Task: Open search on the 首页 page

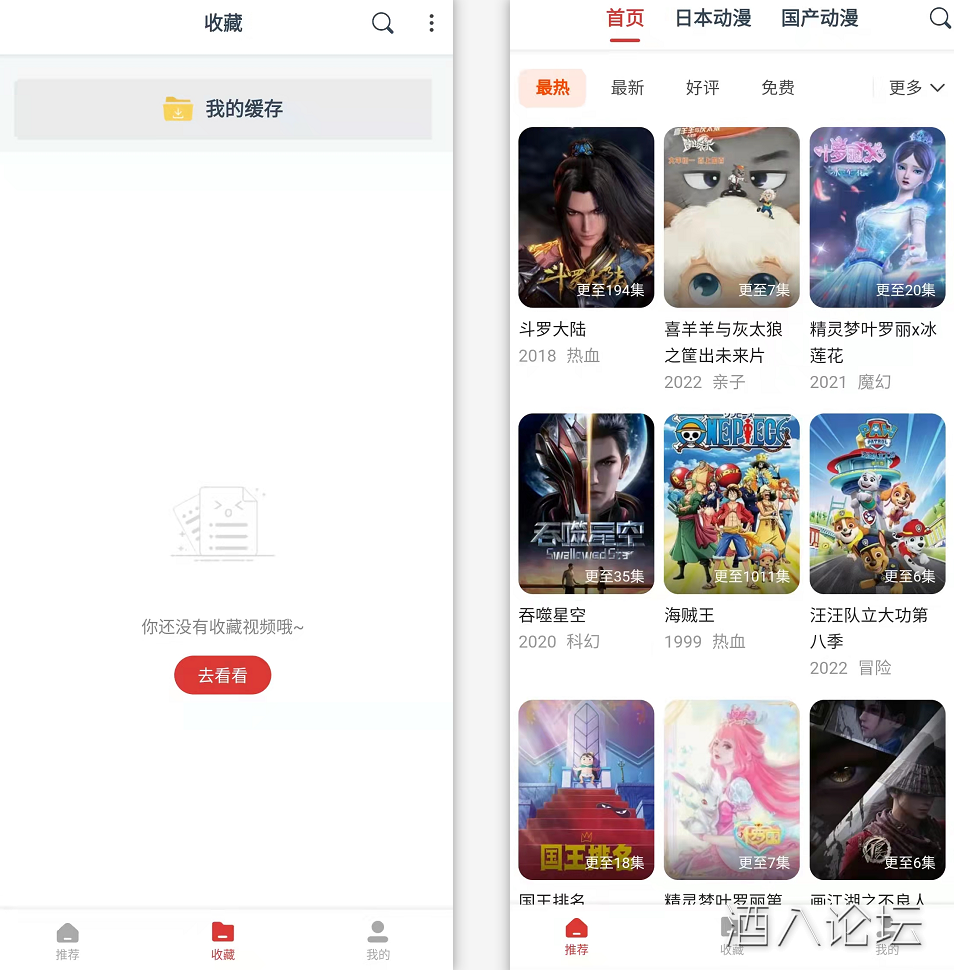Action: click(x=938, y=18)
